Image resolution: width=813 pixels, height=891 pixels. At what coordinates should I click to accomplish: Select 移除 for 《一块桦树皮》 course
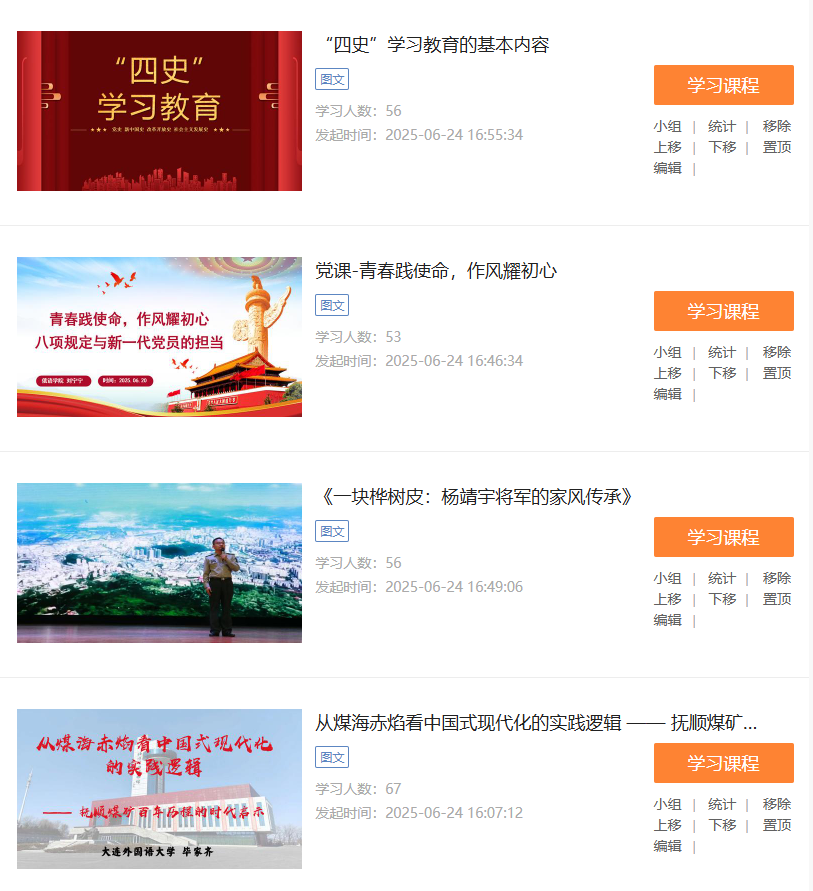click(777, 578)
